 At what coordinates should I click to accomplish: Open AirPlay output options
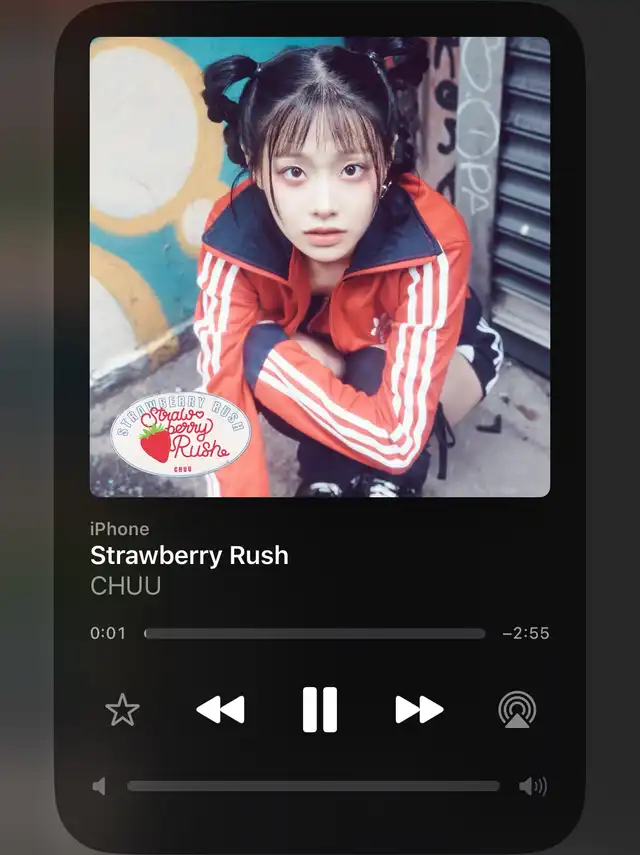coord(517,710)
